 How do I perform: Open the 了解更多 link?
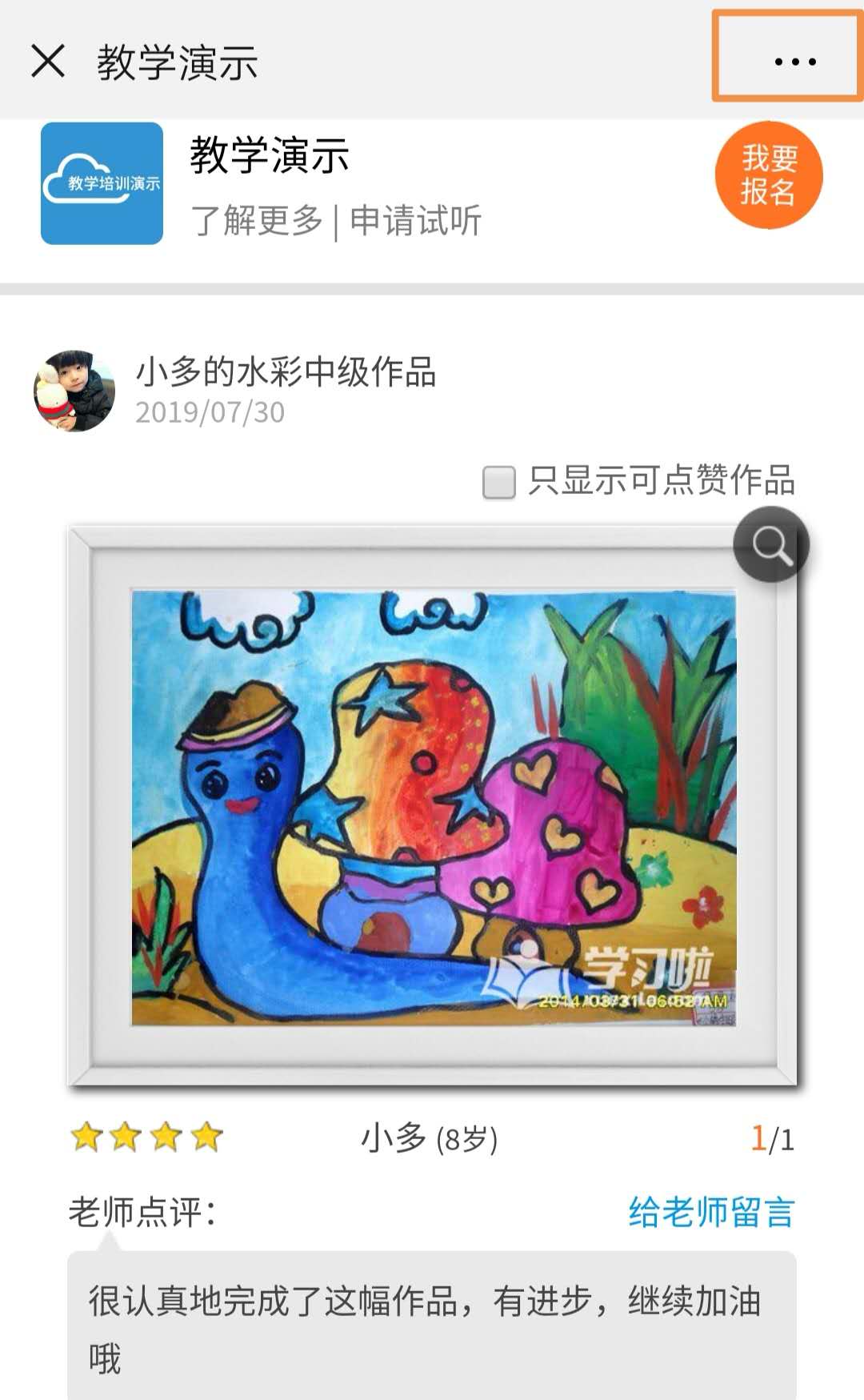pos(257,221)
